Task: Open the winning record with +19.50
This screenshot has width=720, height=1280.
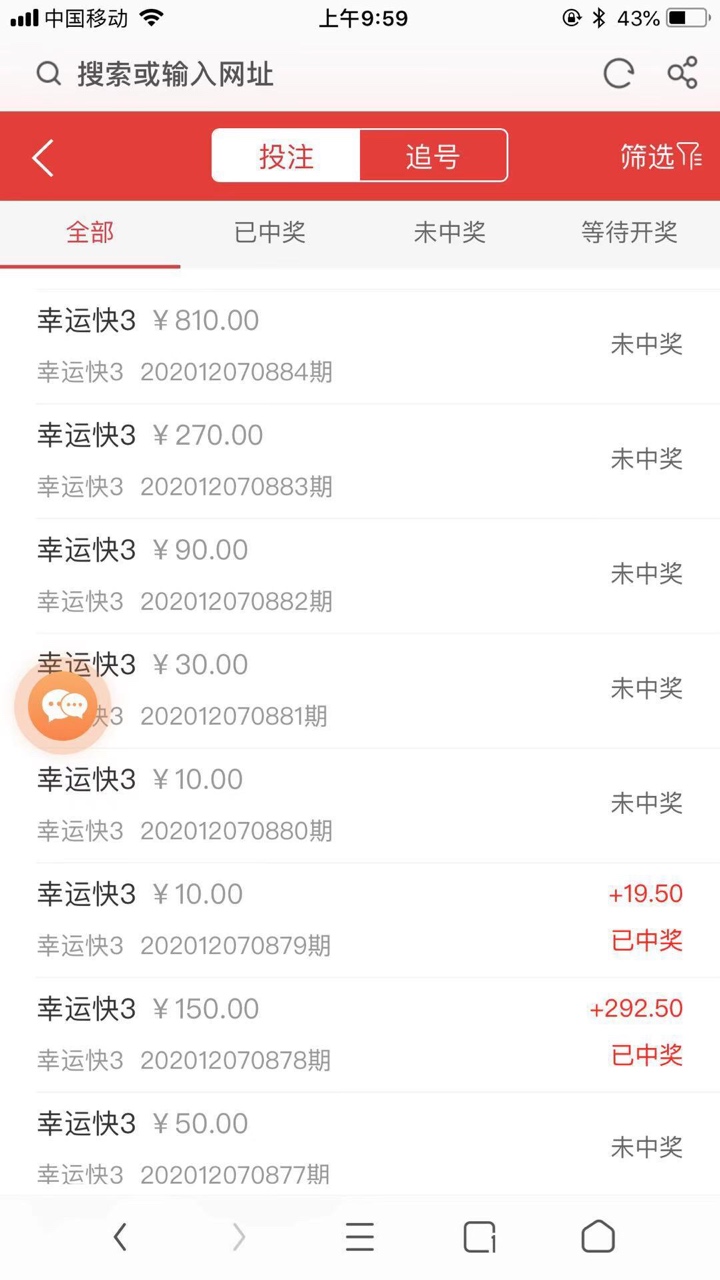Action: tap(360, 920)
